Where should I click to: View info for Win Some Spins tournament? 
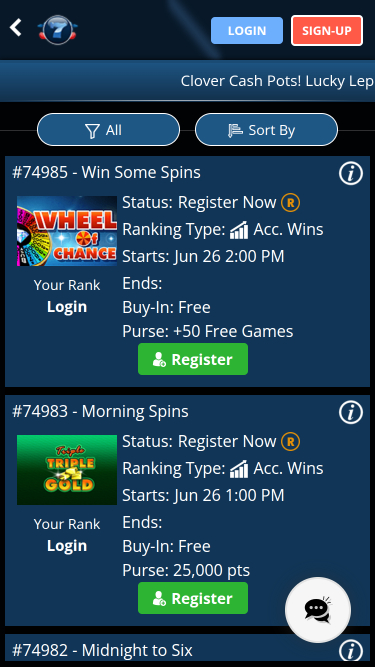[351, 173]
